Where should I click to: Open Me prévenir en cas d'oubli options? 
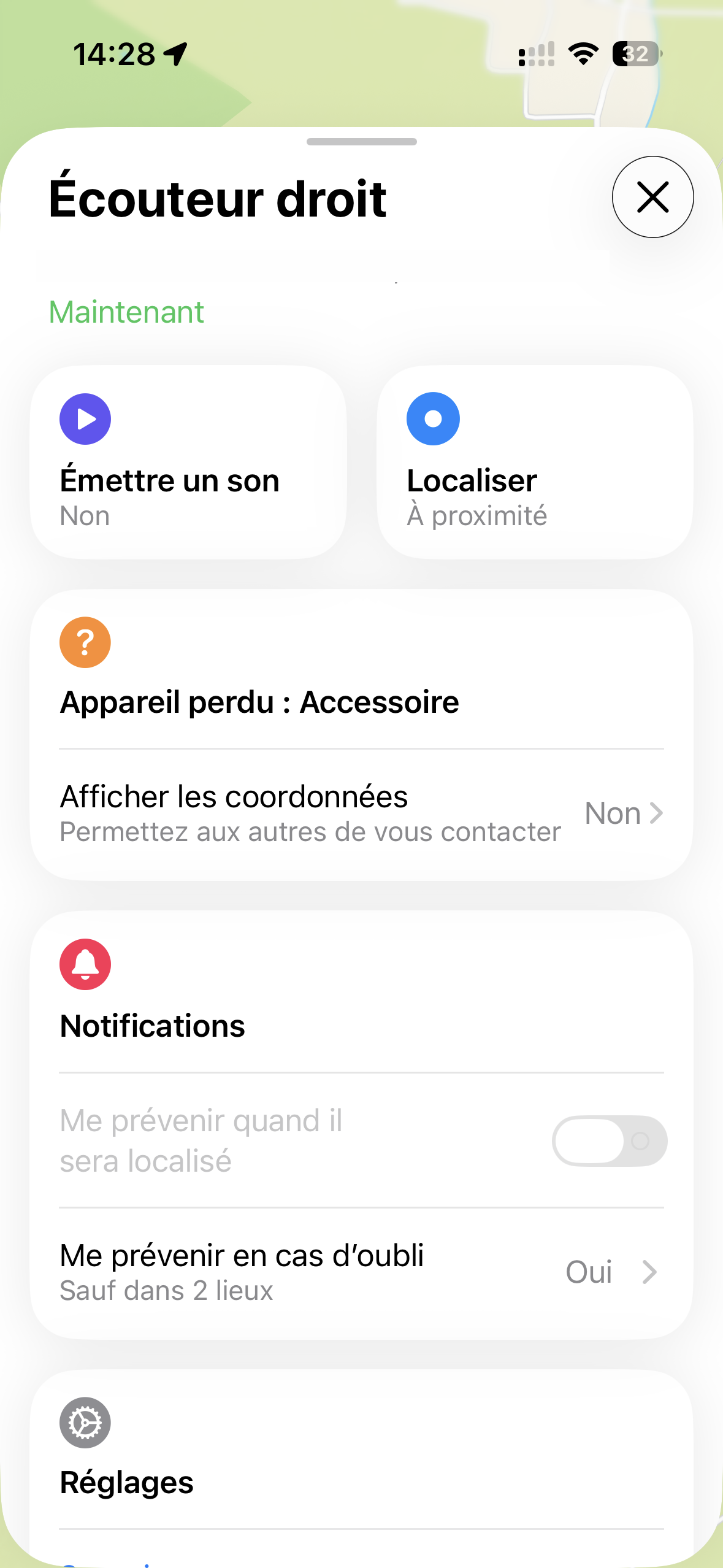coord(361,1272)
